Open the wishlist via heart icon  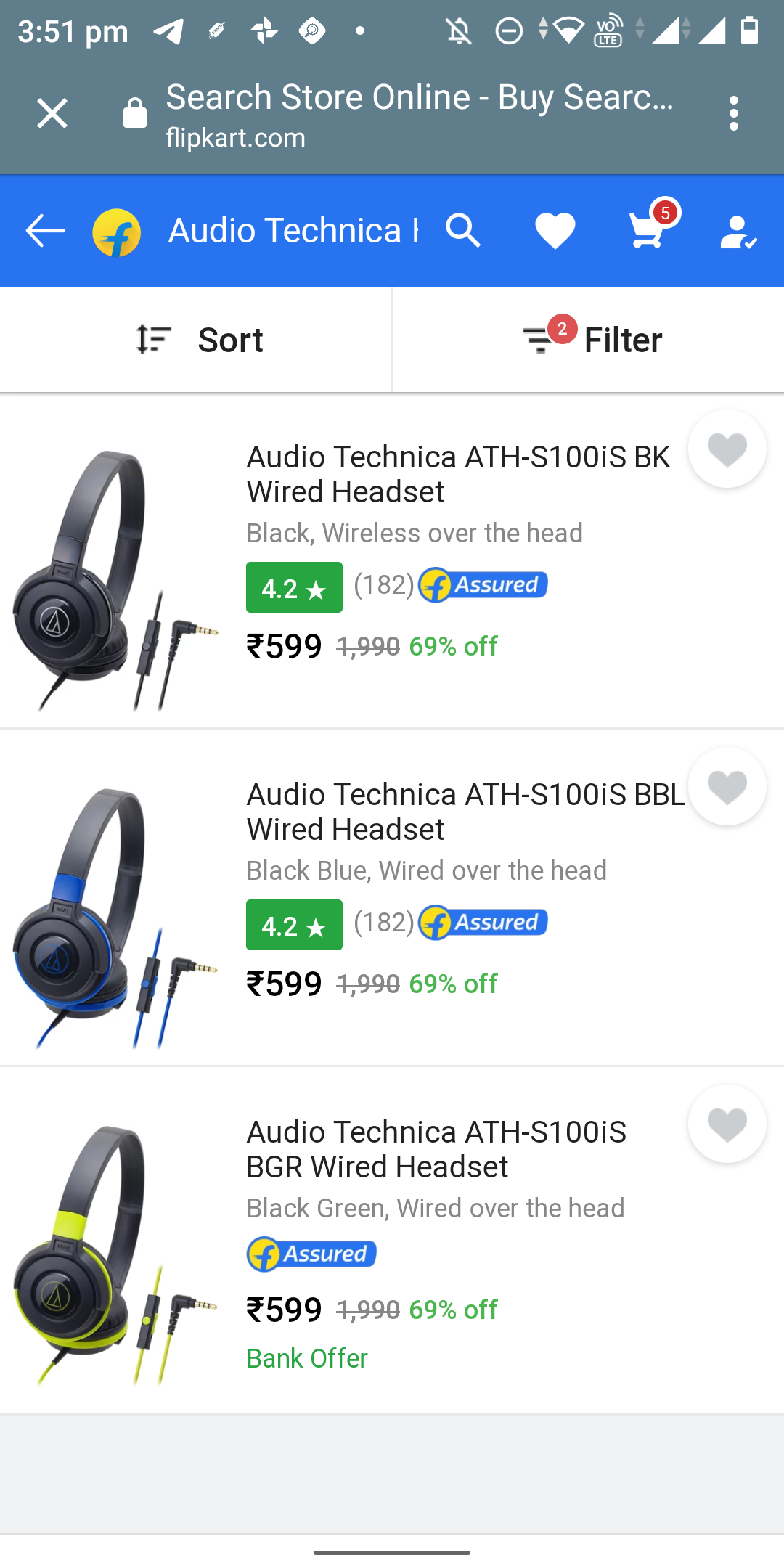click(555, 230)
